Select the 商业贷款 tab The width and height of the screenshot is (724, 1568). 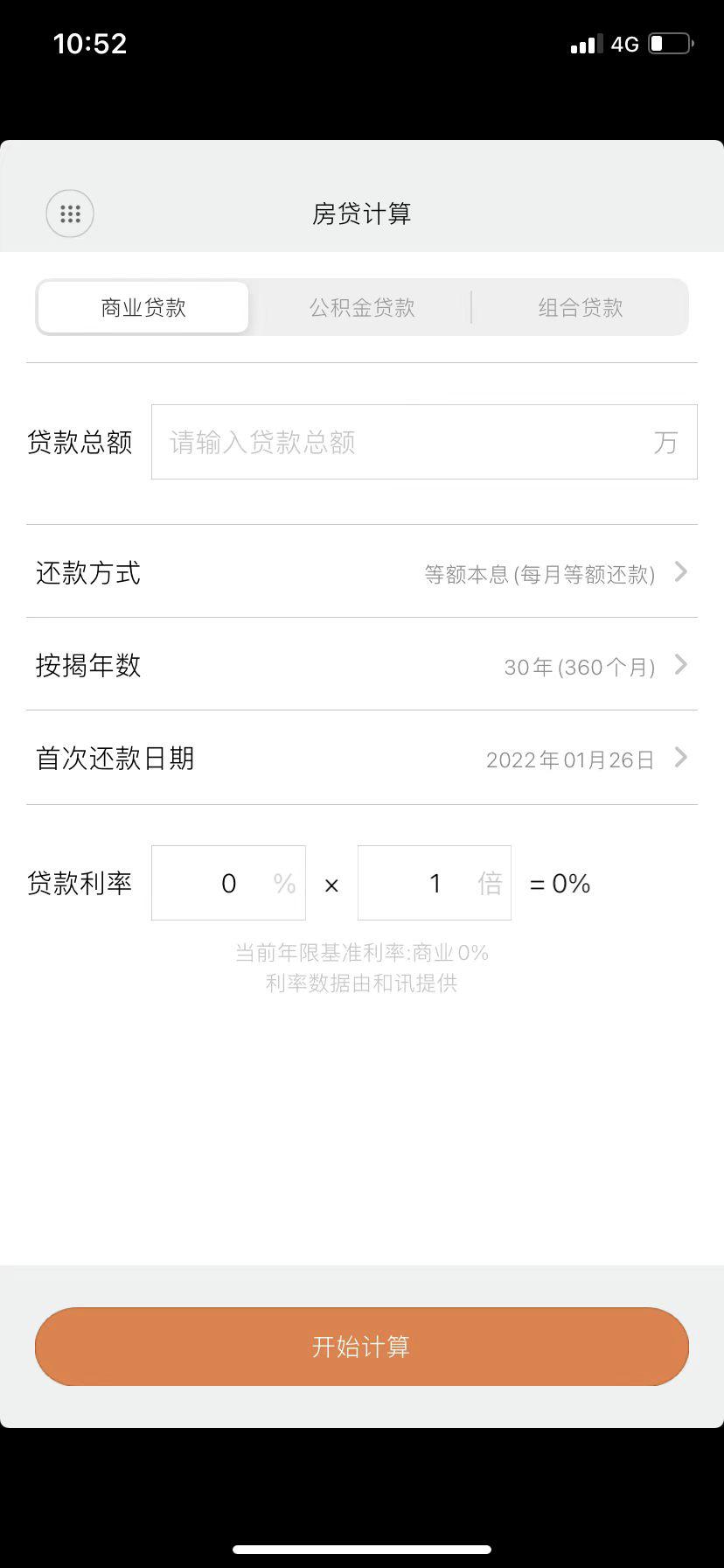[142, 307]
